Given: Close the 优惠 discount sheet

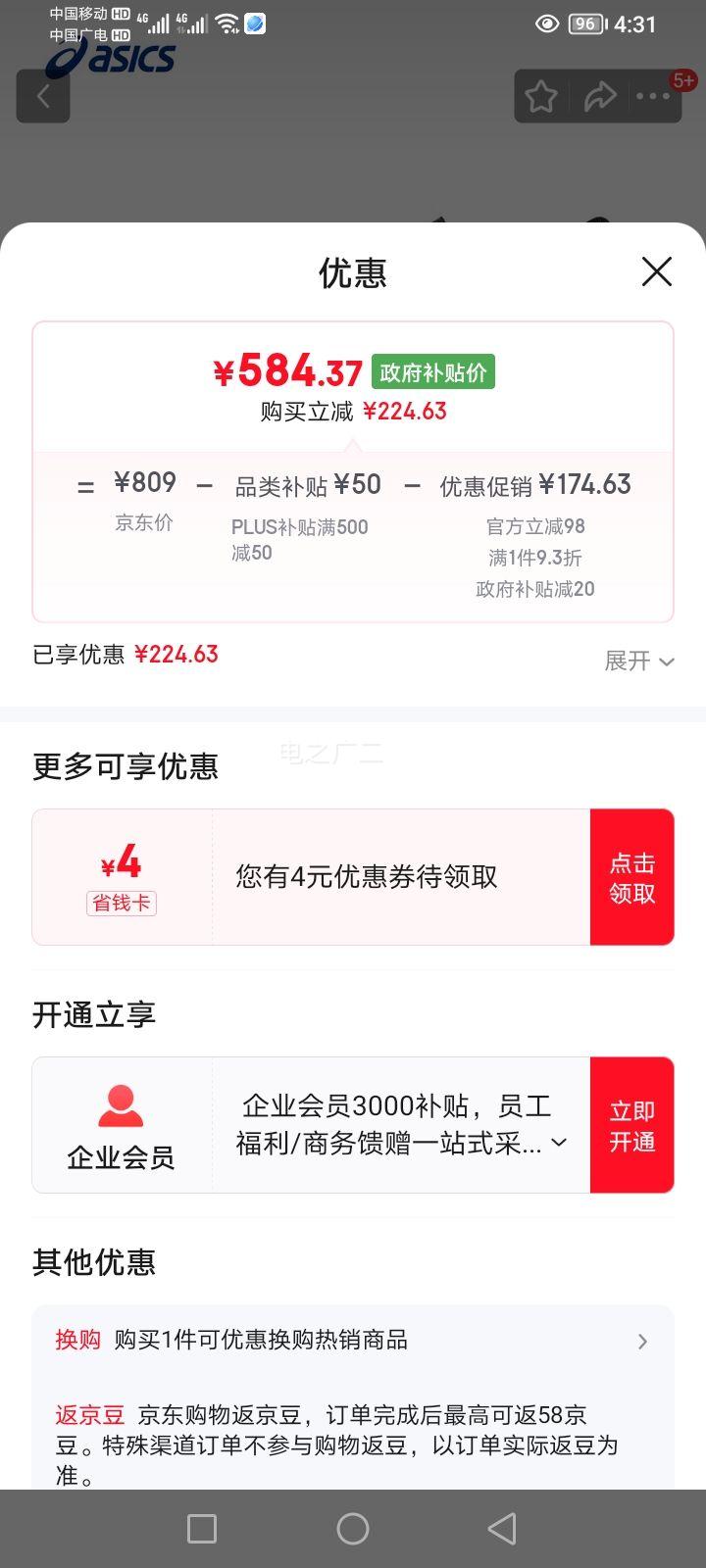Looking at the screenshot, I should click(656, 271).
